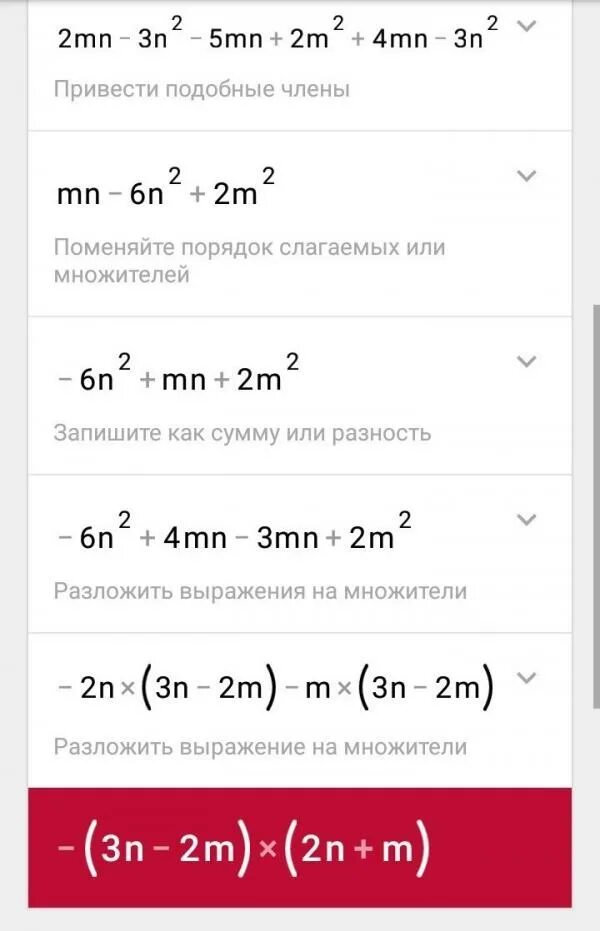
Task: Expand the 'Запишите как сумму или разность' step
Action: point(527,361)
